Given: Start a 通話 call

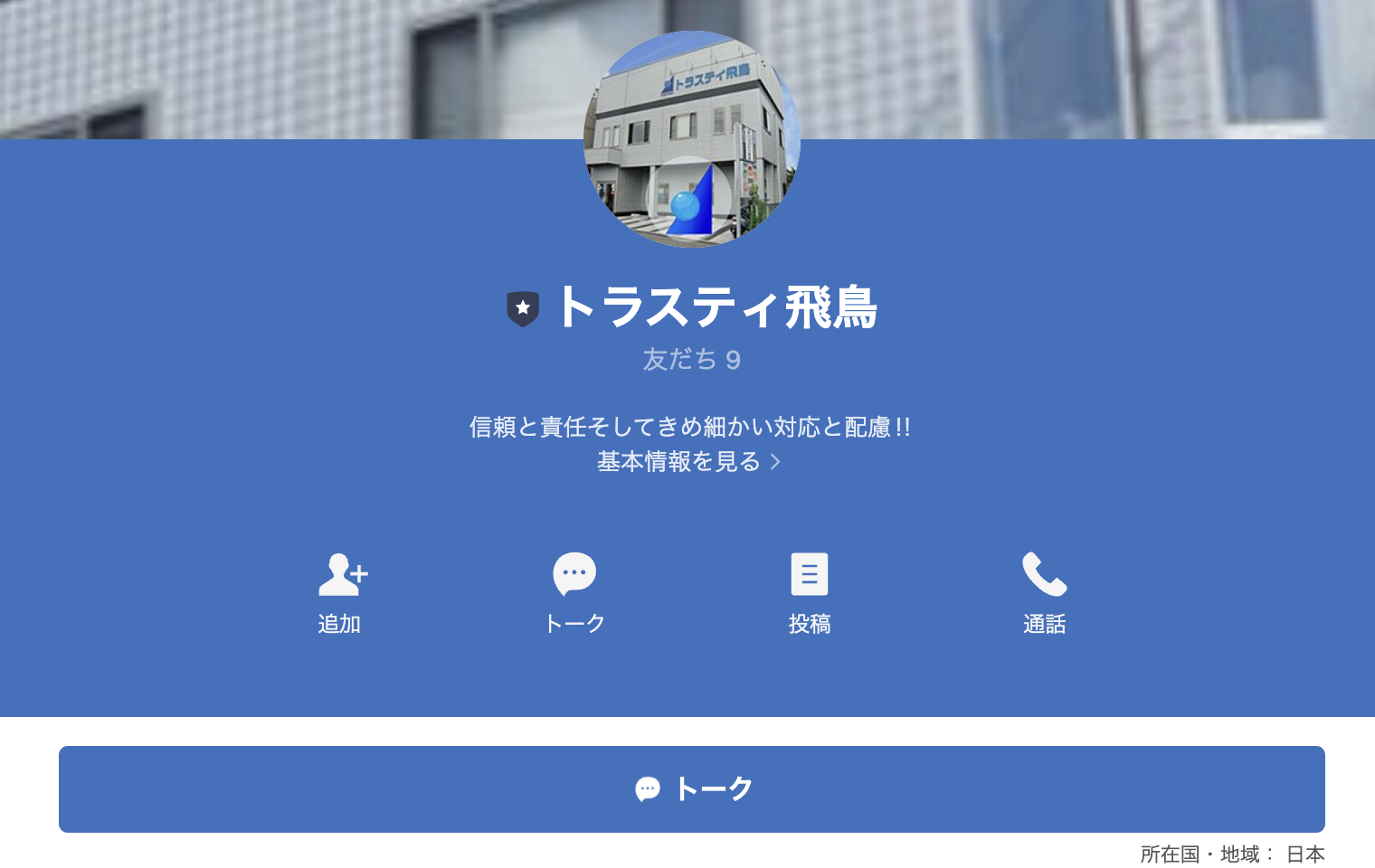Looking at the screenshot, I should pos(1044,591).
